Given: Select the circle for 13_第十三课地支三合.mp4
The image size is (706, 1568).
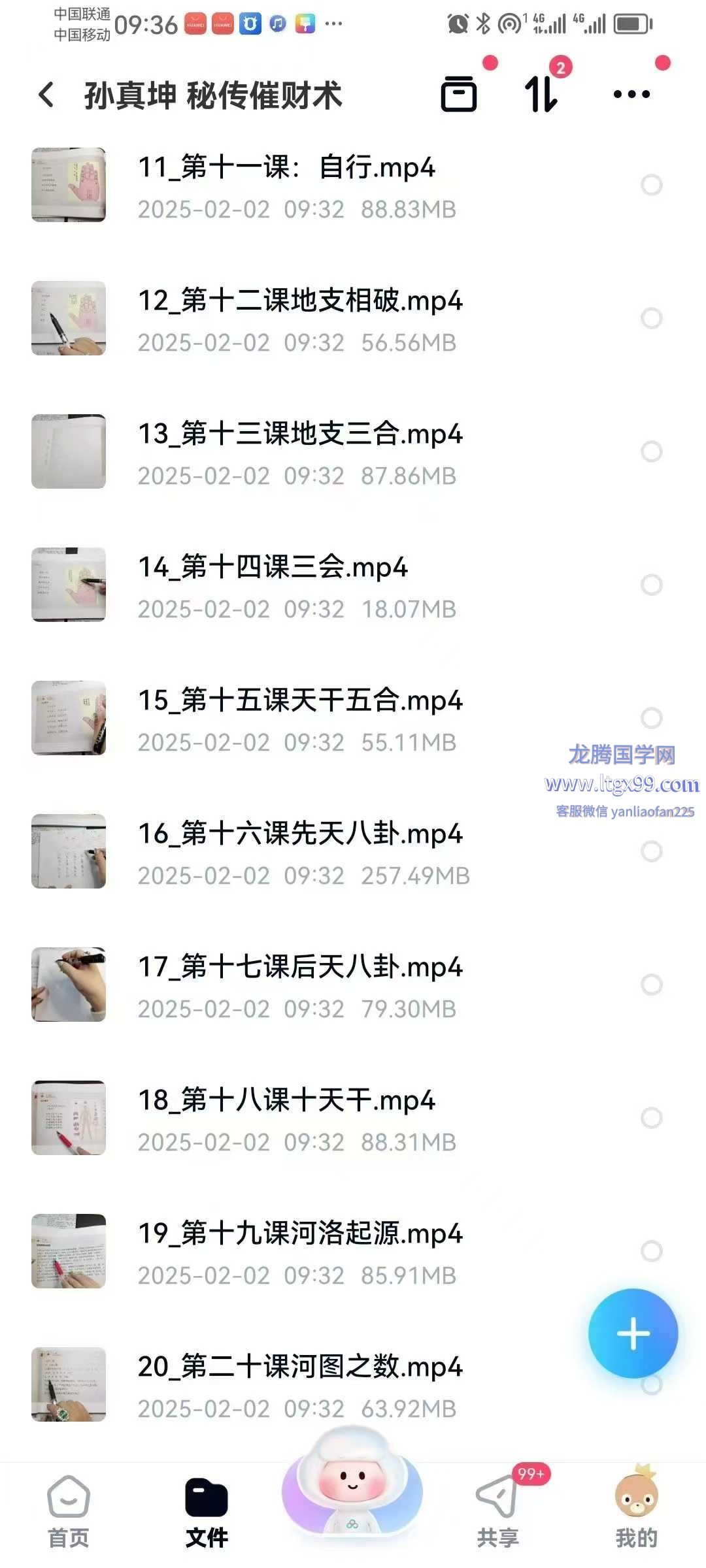Looking at the screenshot, I should pyautogui.click(x=652, y=451).
